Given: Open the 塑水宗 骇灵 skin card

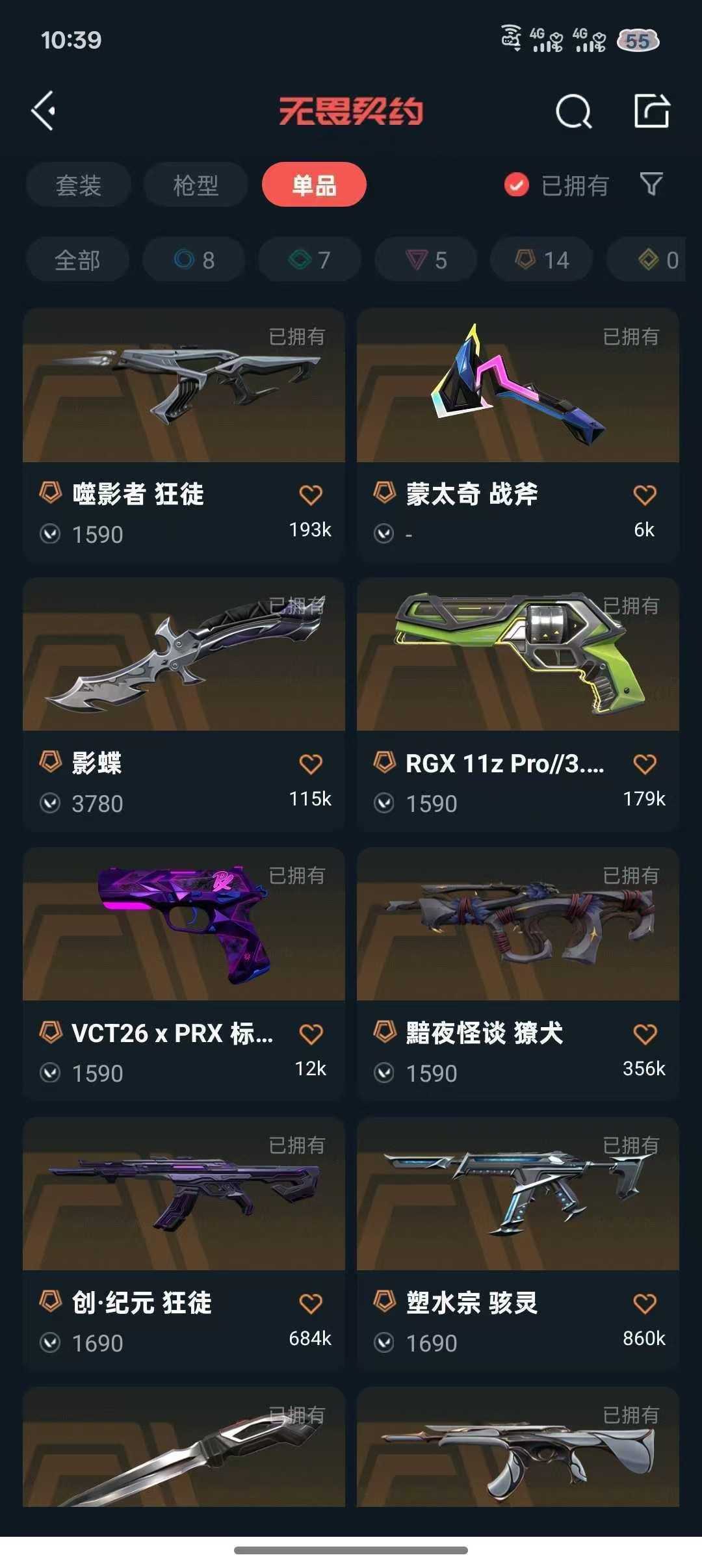Looking at the screenshot, I should [x=517, y=1209].
